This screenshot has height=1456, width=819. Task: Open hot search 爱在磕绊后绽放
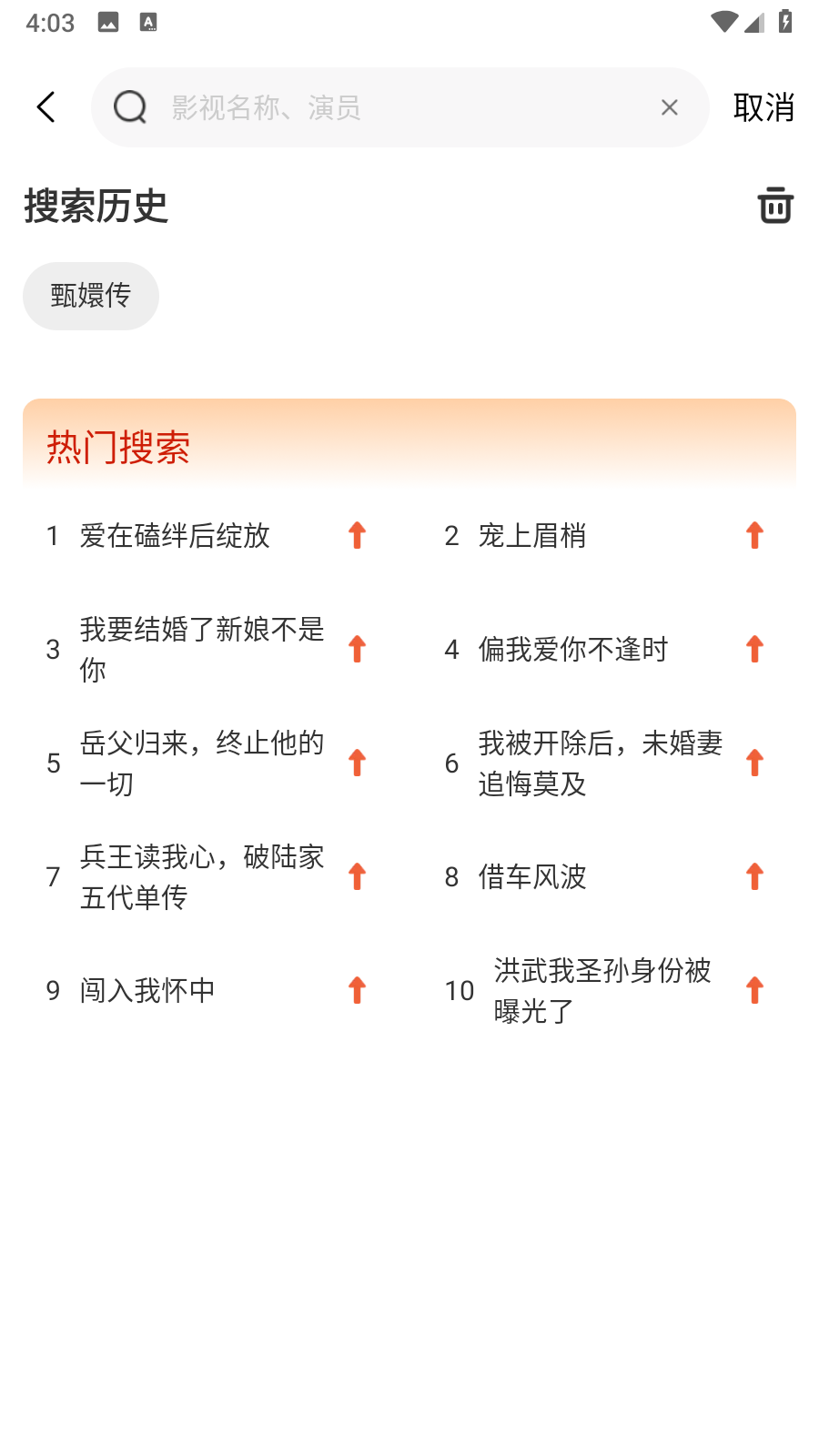(175, 536)
